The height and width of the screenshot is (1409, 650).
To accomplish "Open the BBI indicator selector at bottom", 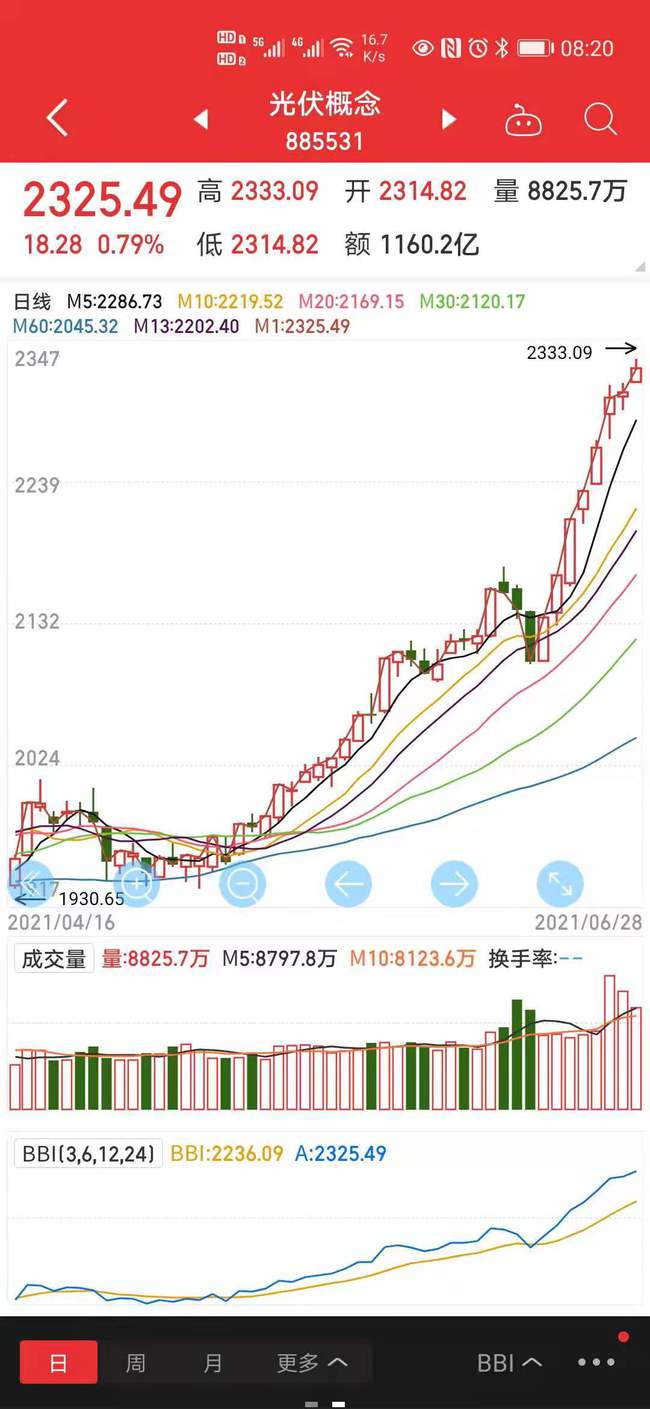I will click(509, 1362).
